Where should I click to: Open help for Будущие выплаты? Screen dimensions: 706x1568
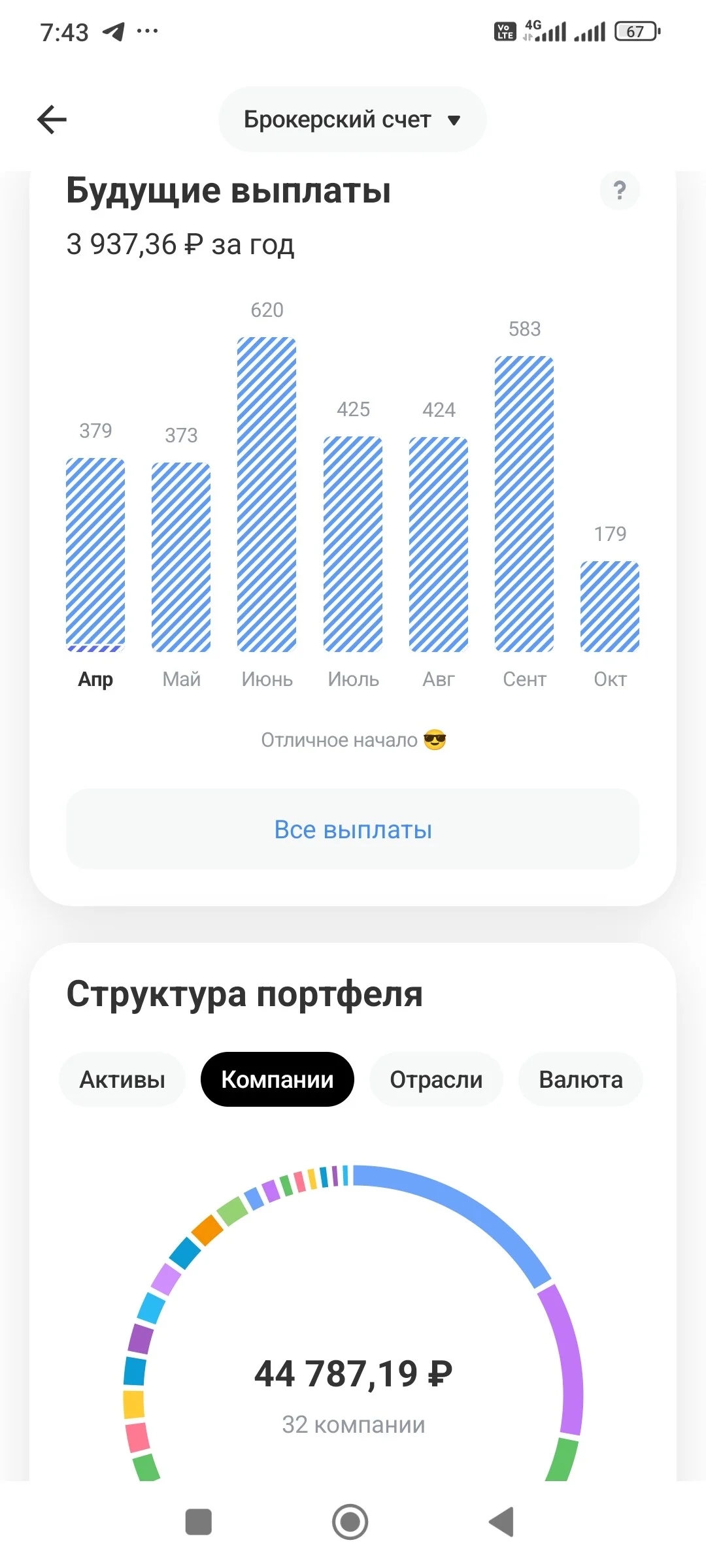(619, 190)
